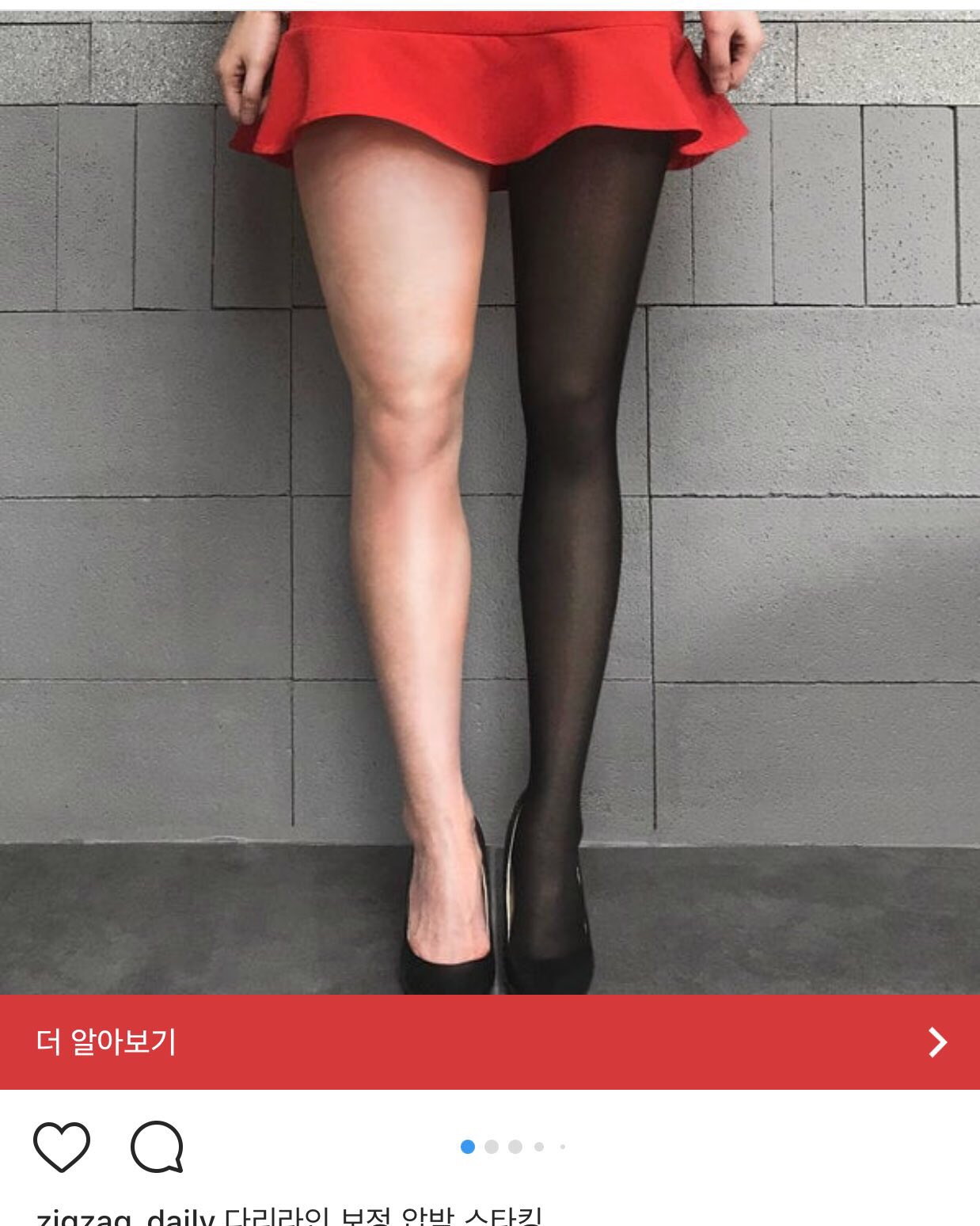The height and width of the screenshot is (1226, 980).
Task: Open comments on the post
Action: tap(157, 1146)
